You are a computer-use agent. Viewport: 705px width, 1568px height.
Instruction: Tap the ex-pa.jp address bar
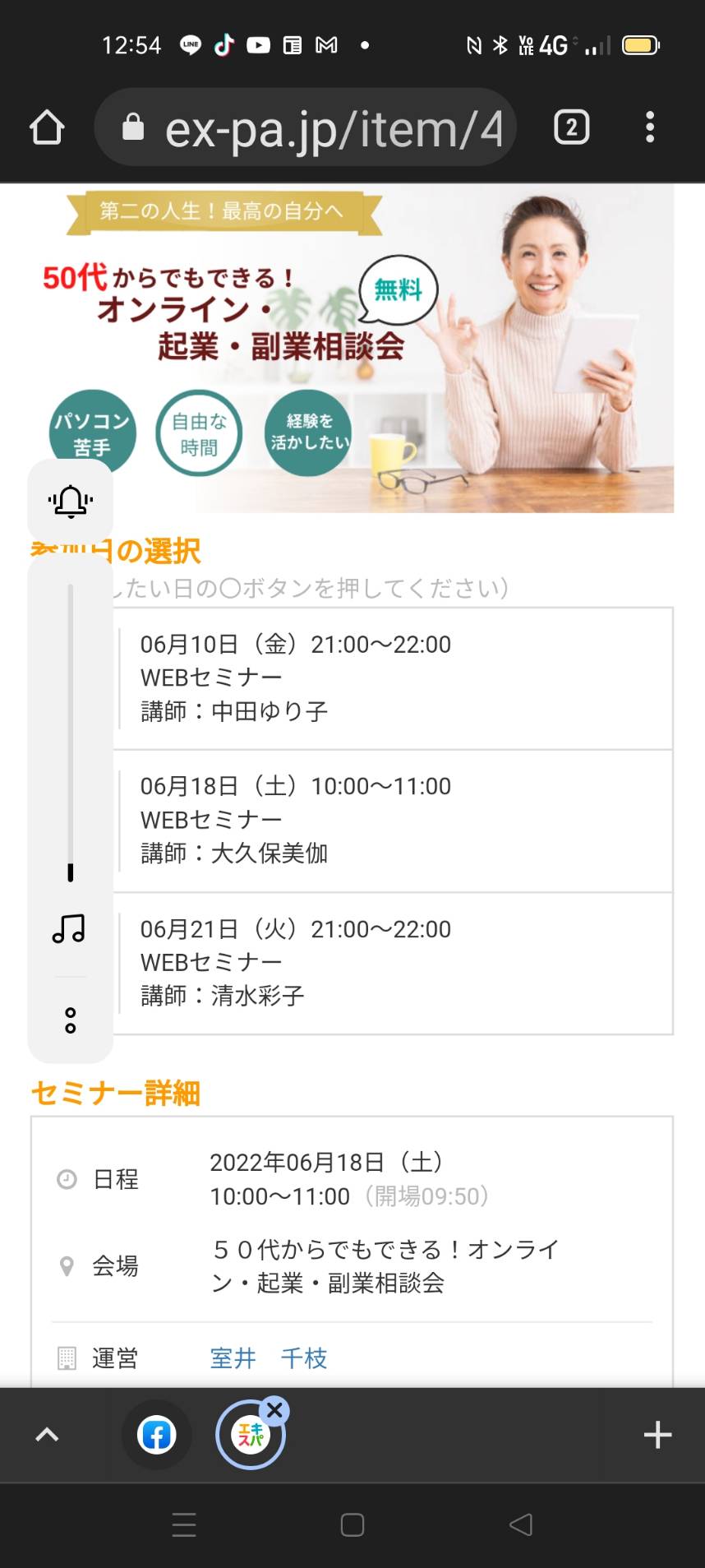click(x=306, y=127)
